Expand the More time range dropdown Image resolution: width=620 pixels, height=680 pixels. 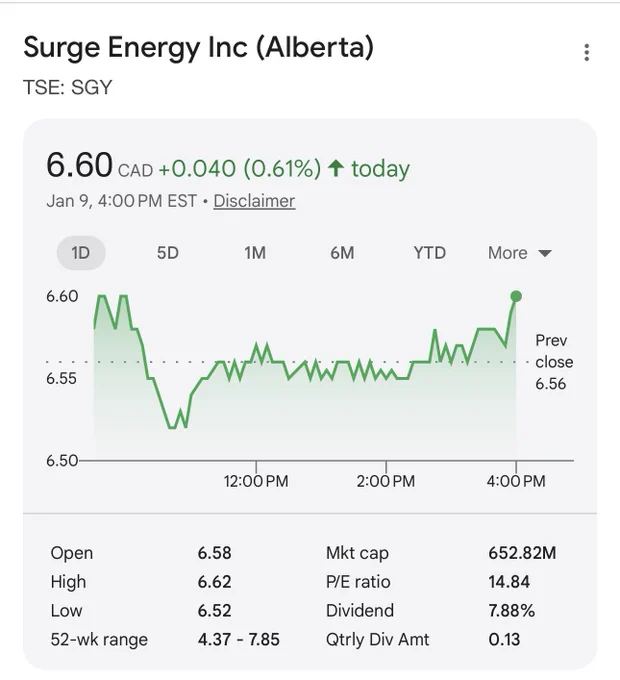click(x=519, y=253)
